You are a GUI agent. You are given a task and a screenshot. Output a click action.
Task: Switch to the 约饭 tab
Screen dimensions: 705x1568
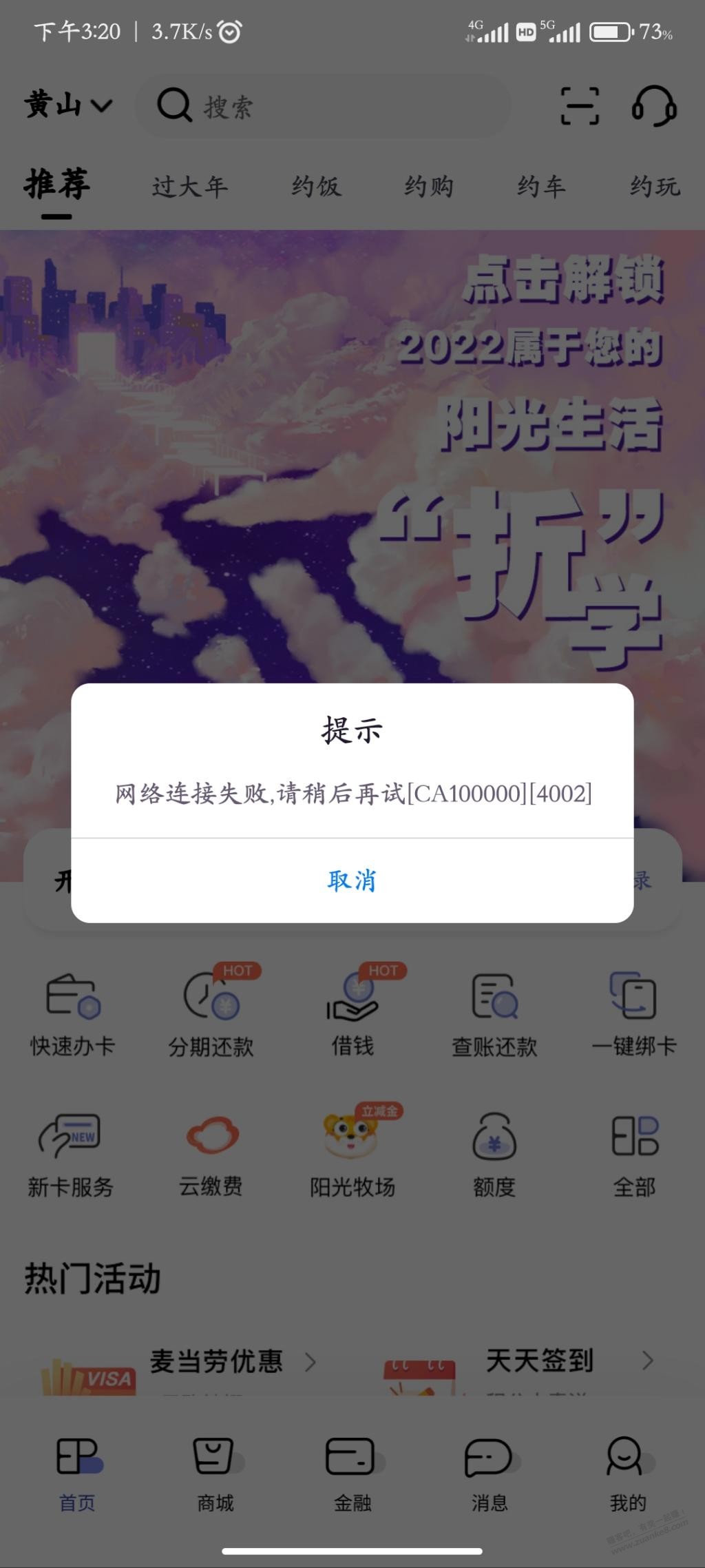click(x=316, y=186)
